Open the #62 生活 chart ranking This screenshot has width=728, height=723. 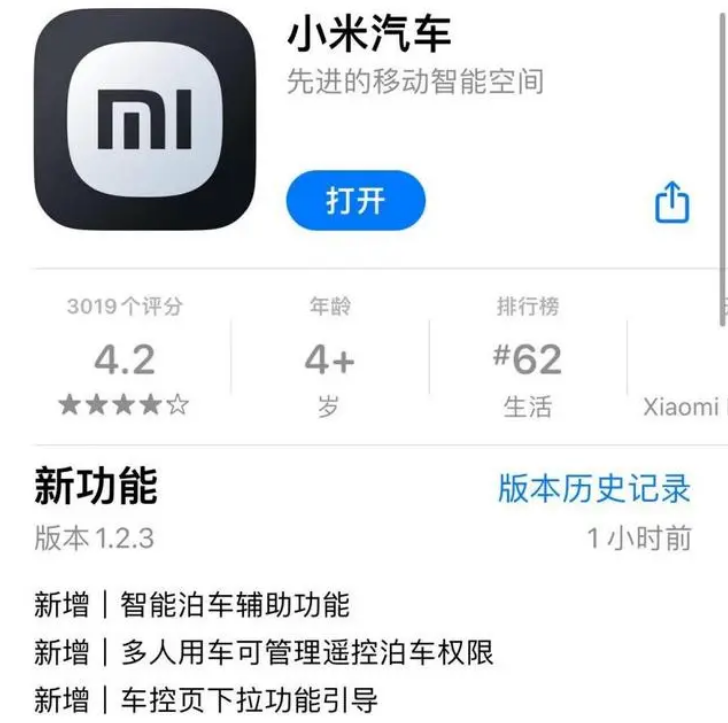[527, 360]
